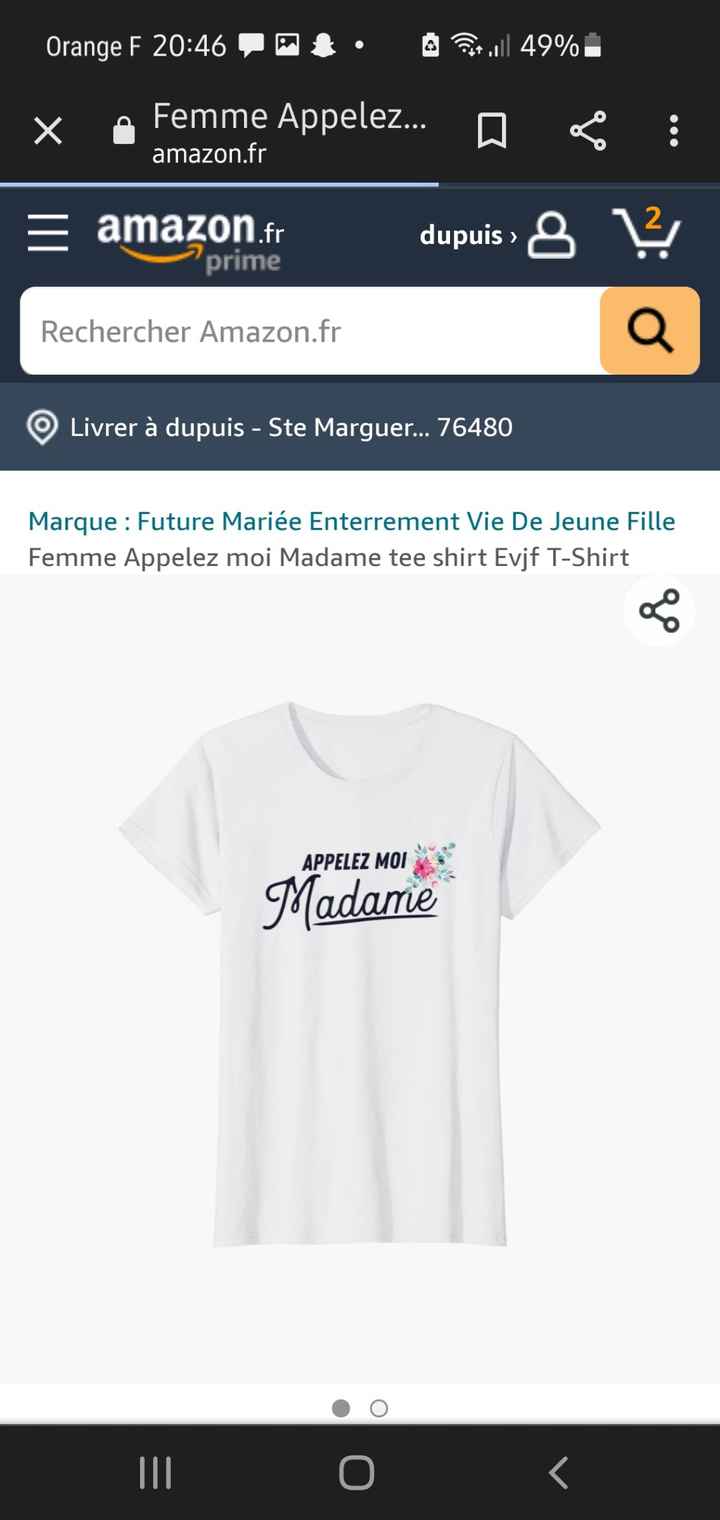Open the browser share icon
720x1520 pixels.
(587, 129)
